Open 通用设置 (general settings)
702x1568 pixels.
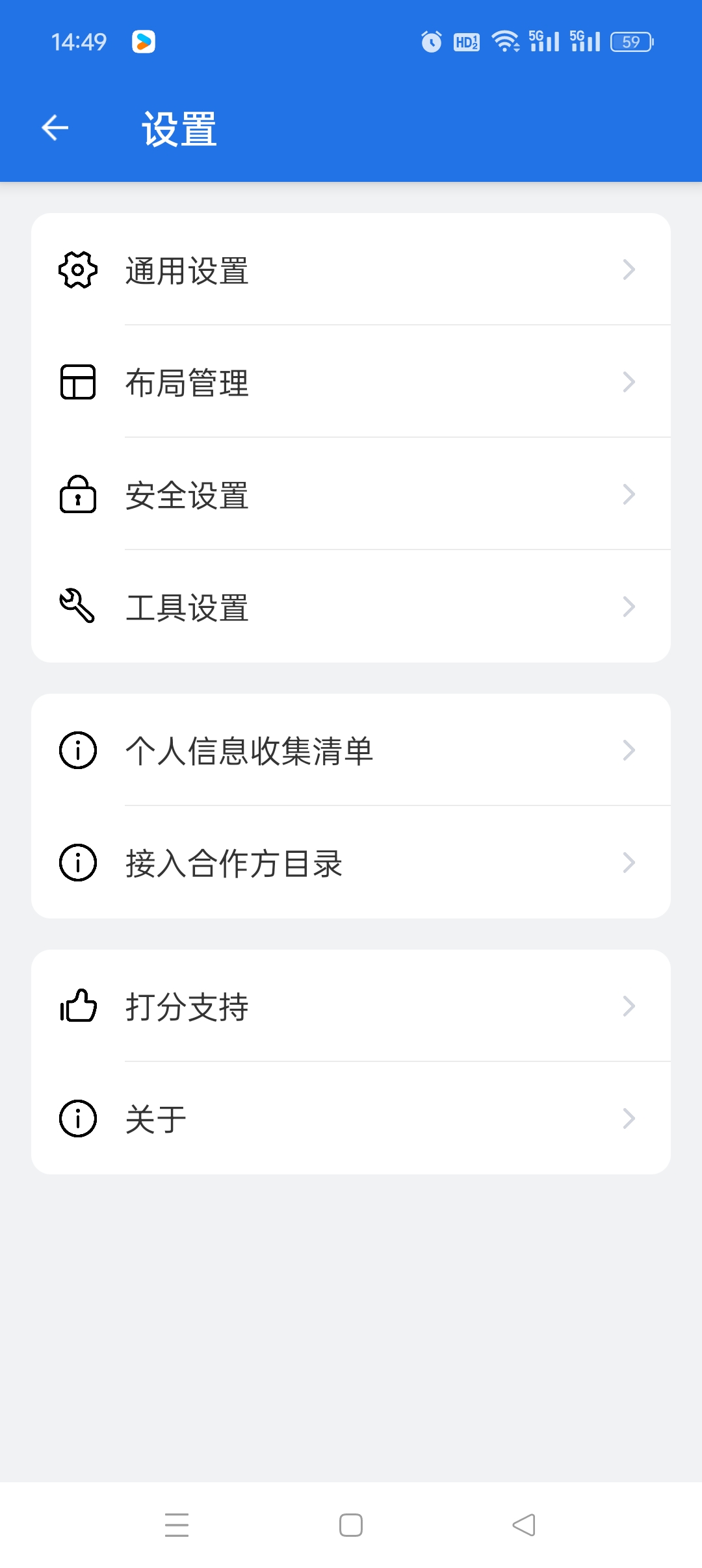351,270
